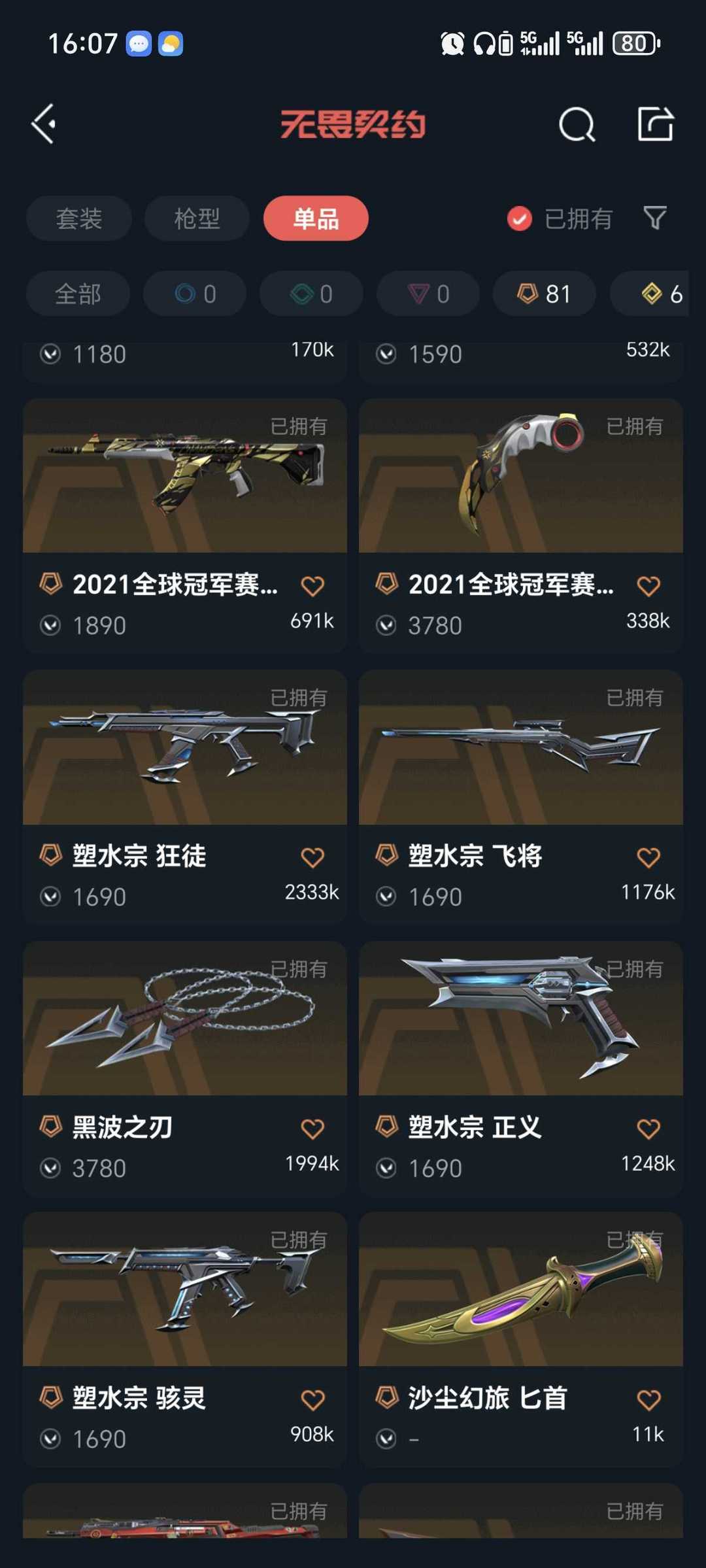Viewport: 706px width, 1568px height.
Task: Select the blue rarity filter showing 0
Action: click(194, 294)
